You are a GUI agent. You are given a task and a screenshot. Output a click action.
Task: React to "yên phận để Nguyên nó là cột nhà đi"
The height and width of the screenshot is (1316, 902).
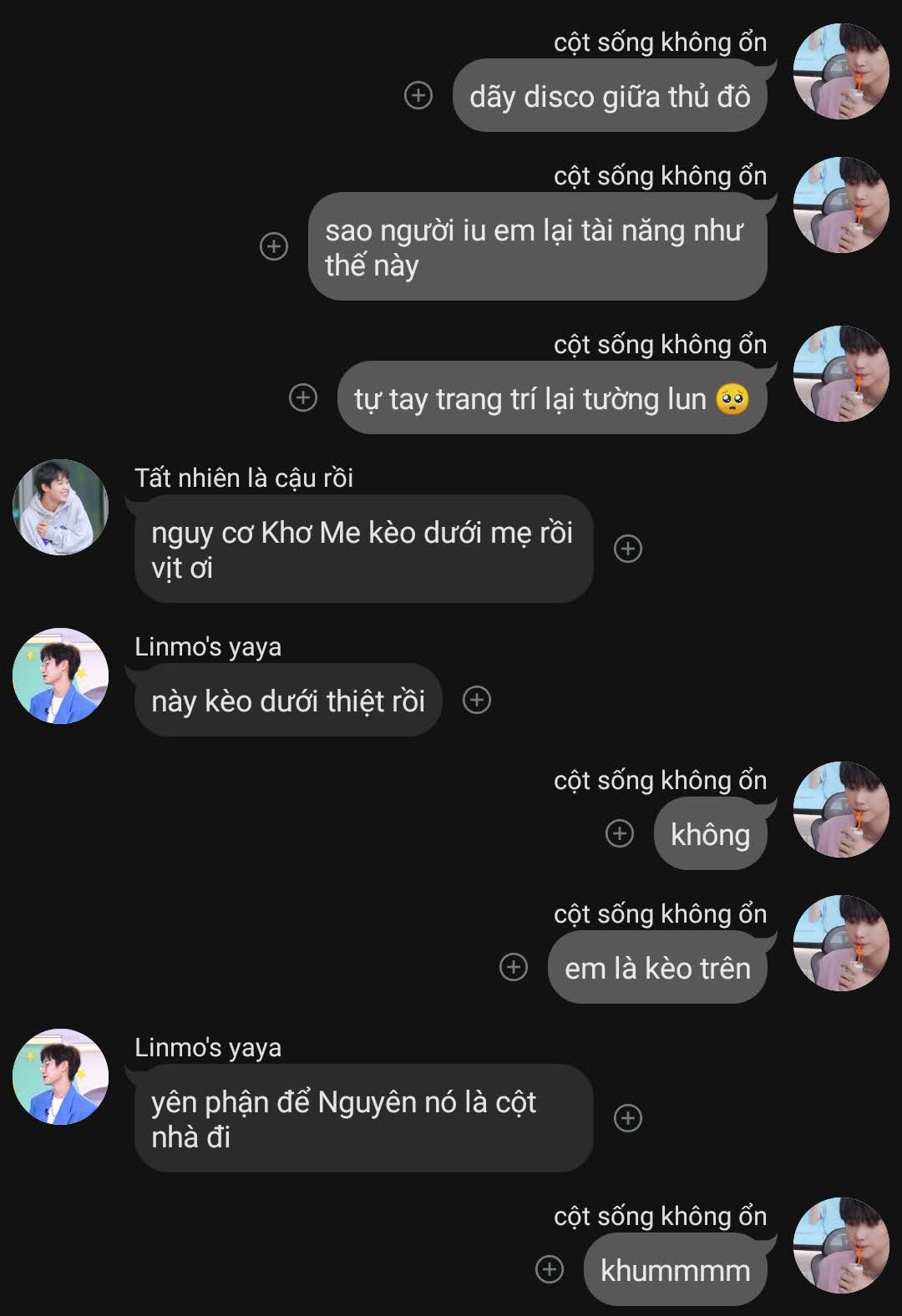click(628, 1118)
